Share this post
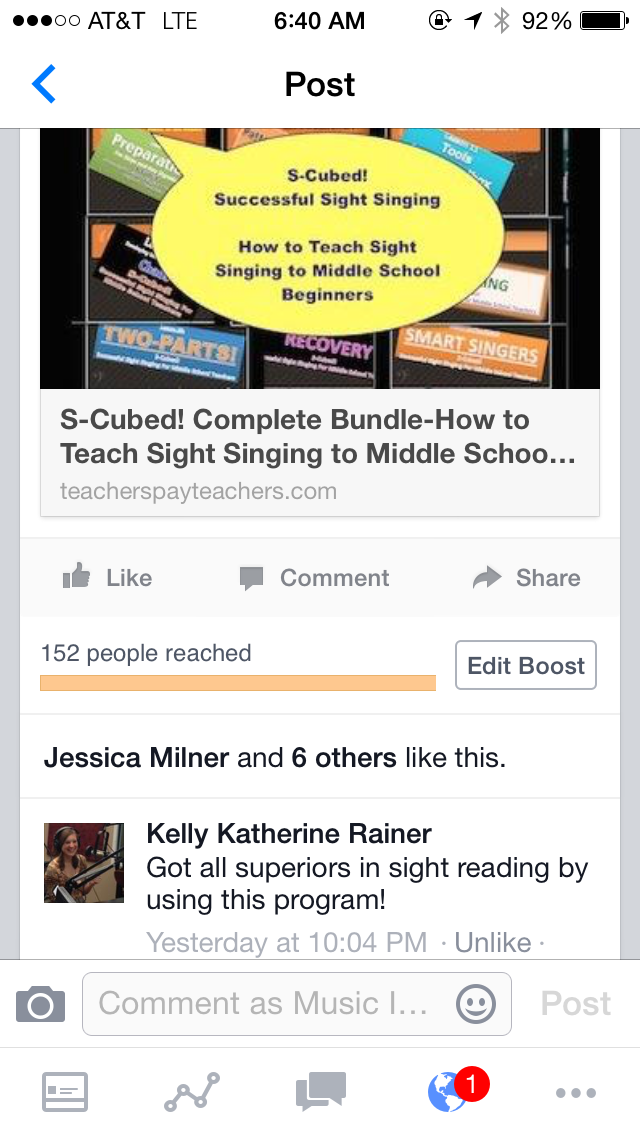640x1136 pixels. (526, 577)
